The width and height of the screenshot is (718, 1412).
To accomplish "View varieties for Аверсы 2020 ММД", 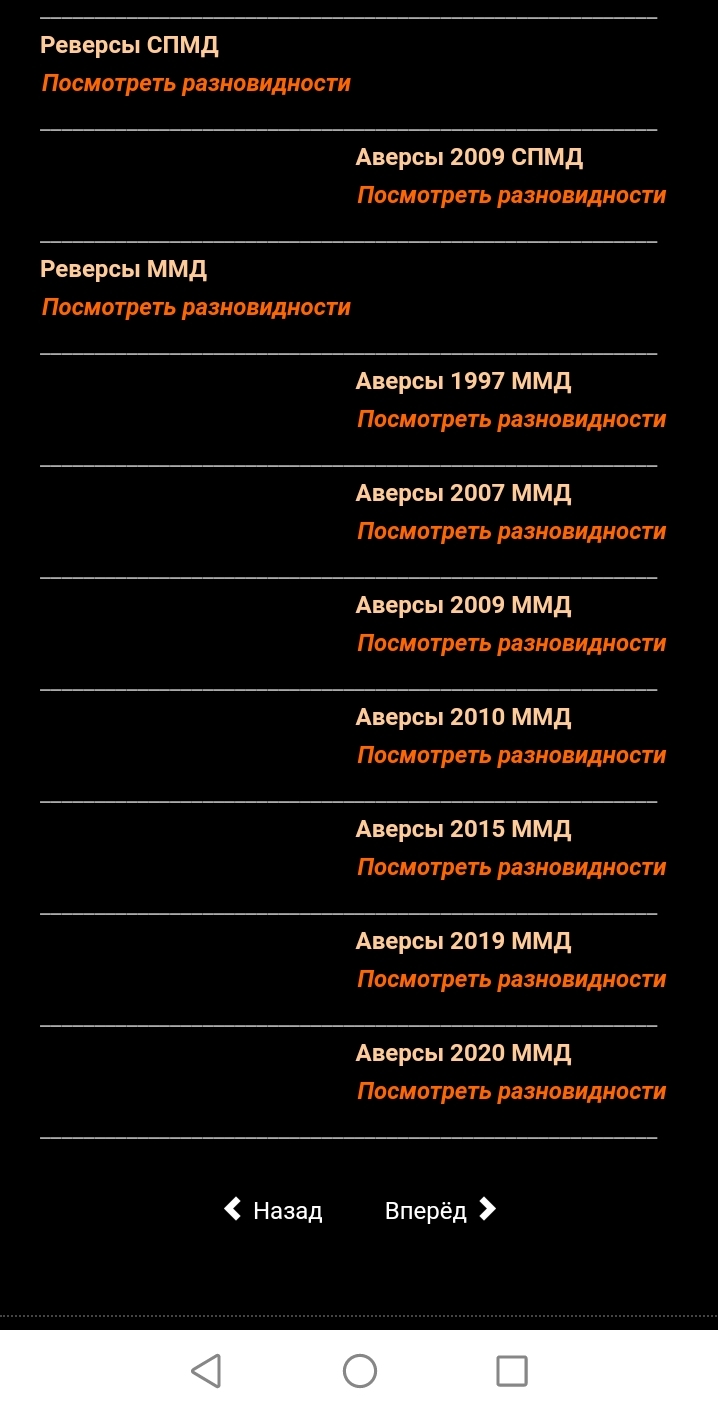I will click(x=511, y=1092).
